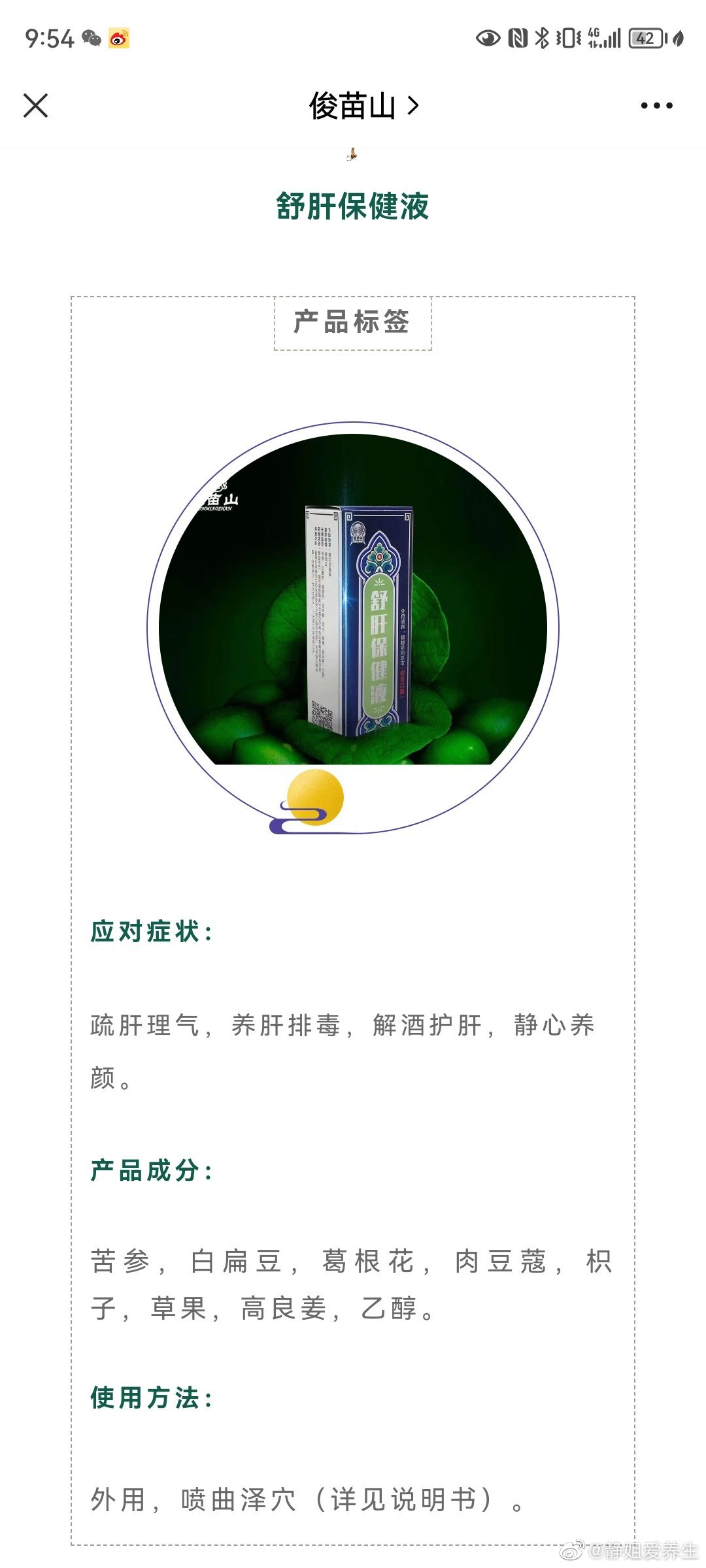This screenshot has height=1568, width=706.
Task: View the 舒肝保健液 product image
Action: pos(353,608)
